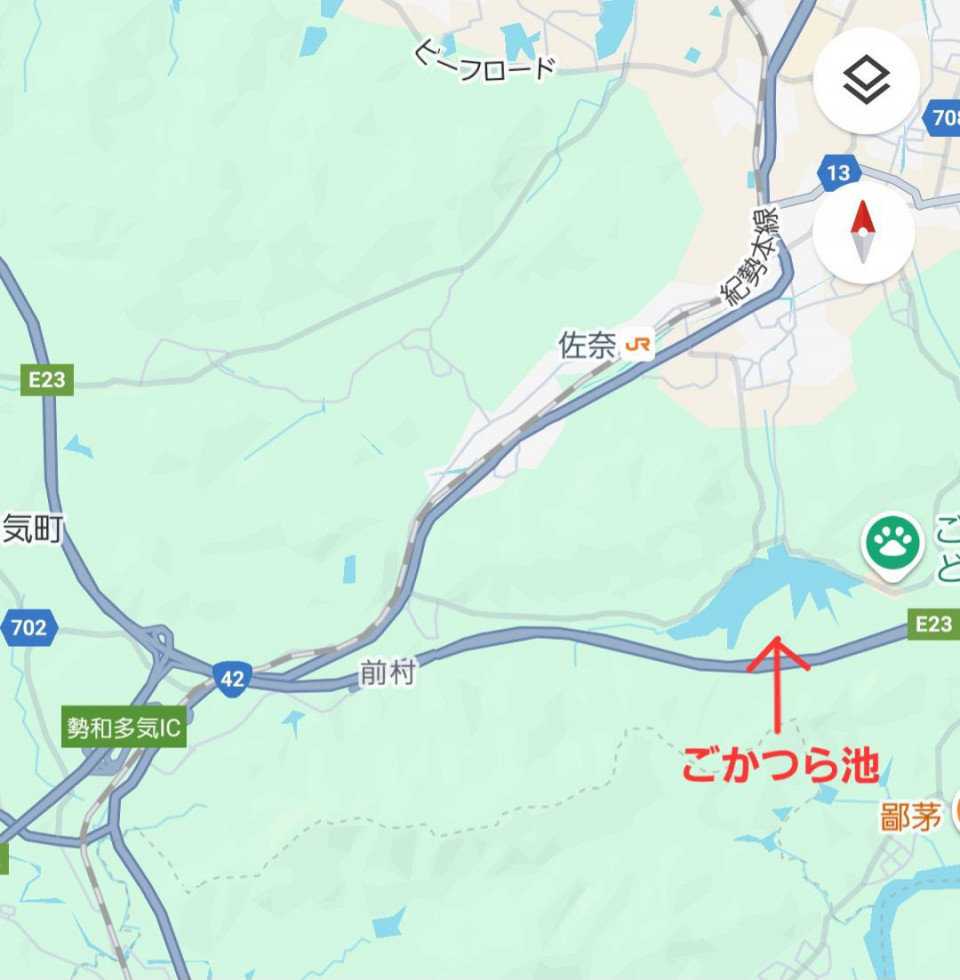Image resolution: width=960 pixels, height=980 pixels.
Task: Open the map layers button
Action: (866, 81)
